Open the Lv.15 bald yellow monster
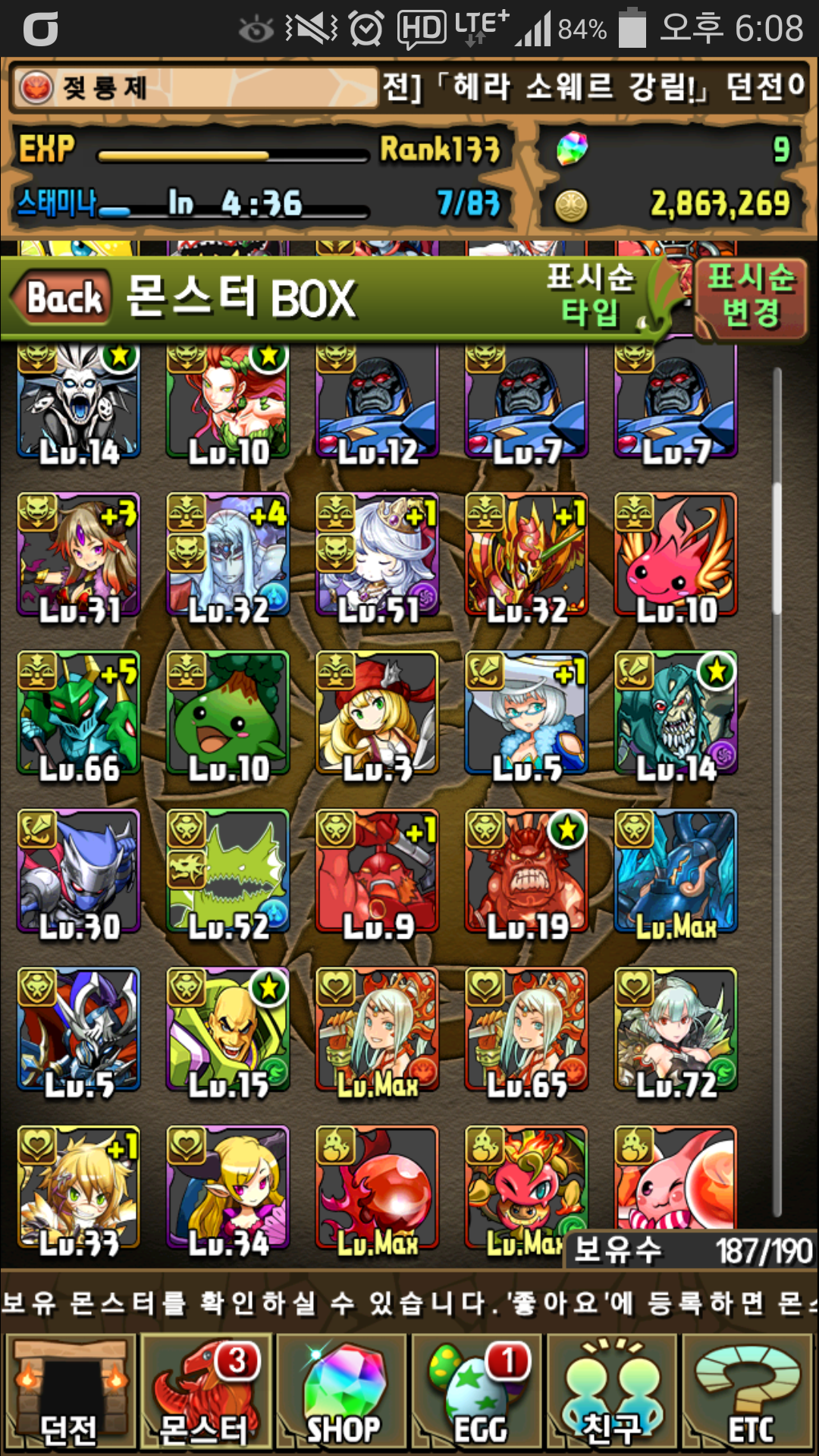This screenshot has width=819, height=1456. pyautogui.click(x=228, y=1030)
